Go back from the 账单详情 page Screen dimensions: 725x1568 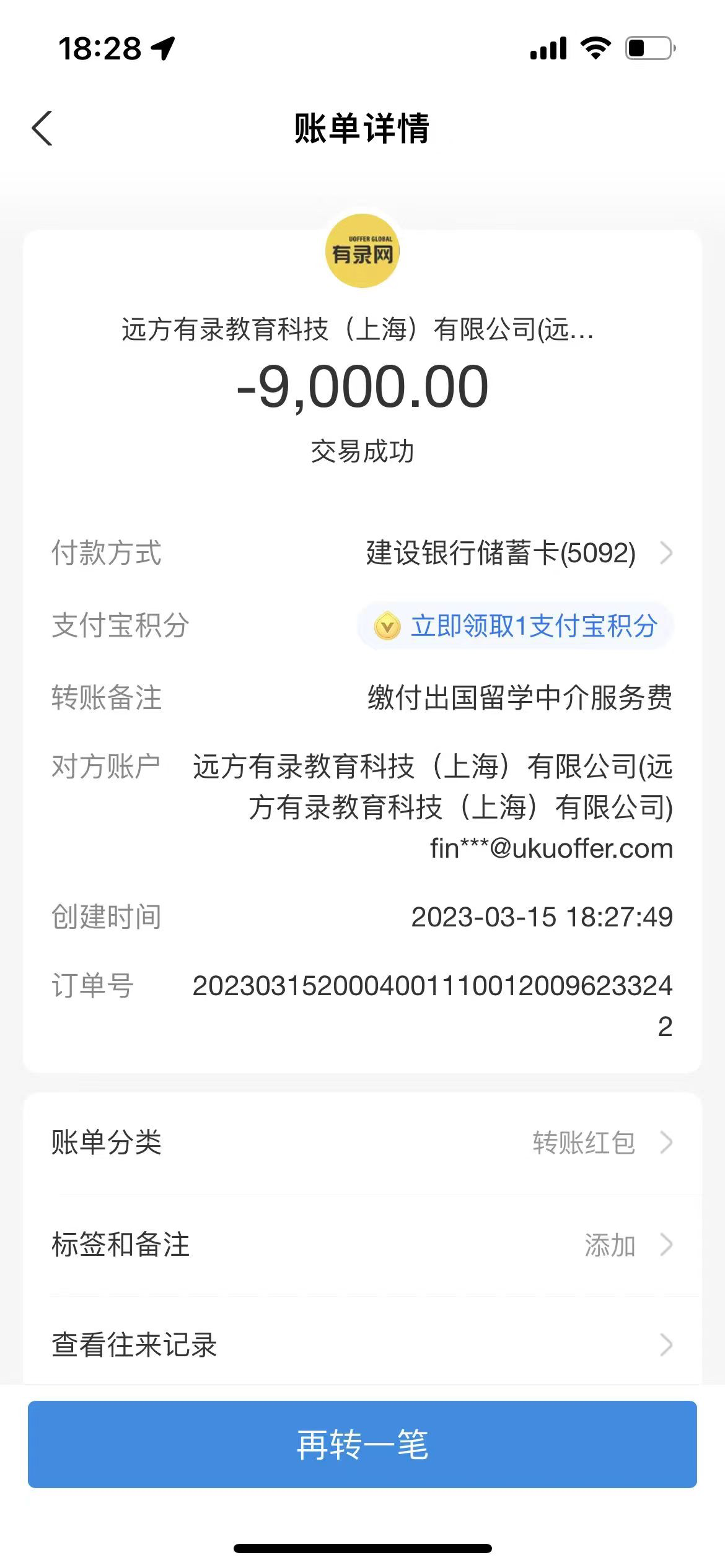[42, 129]
